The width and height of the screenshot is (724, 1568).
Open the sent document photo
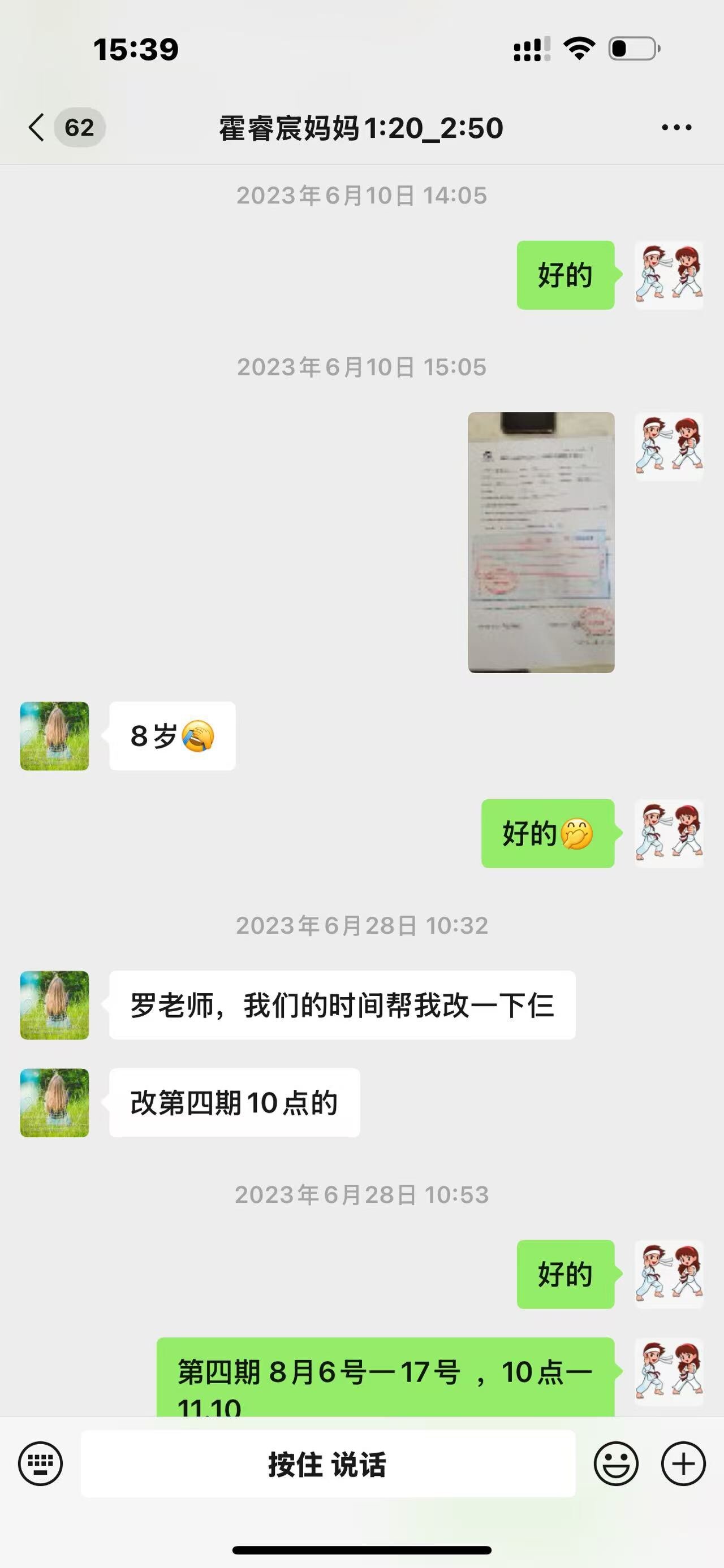(541, 542)
